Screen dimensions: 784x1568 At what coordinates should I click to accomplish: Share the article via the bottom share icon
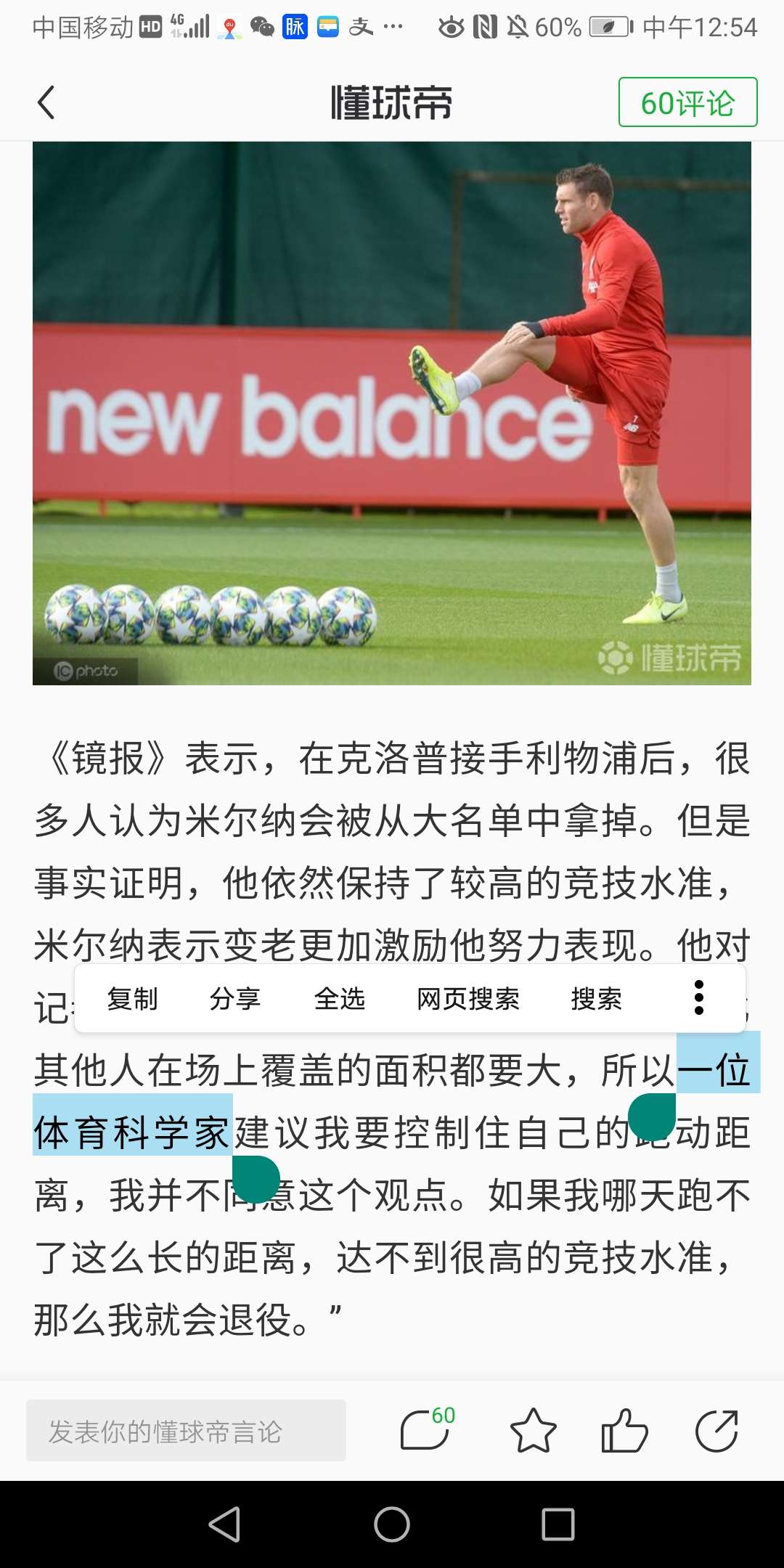pos(716,1431)
